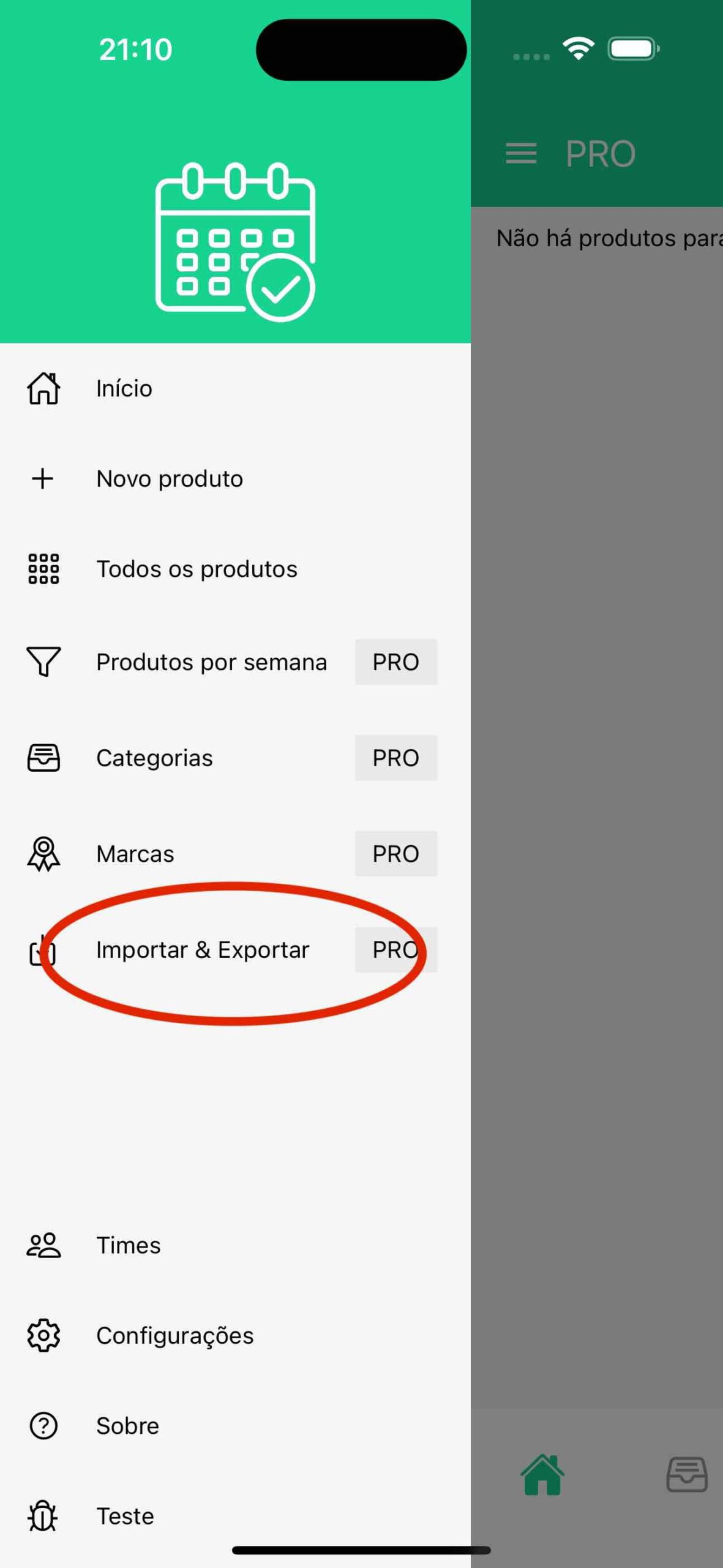Tap the import/export download icon
Image resolution: width=723 pixels, height=1568 pixels.
point(42,950)
